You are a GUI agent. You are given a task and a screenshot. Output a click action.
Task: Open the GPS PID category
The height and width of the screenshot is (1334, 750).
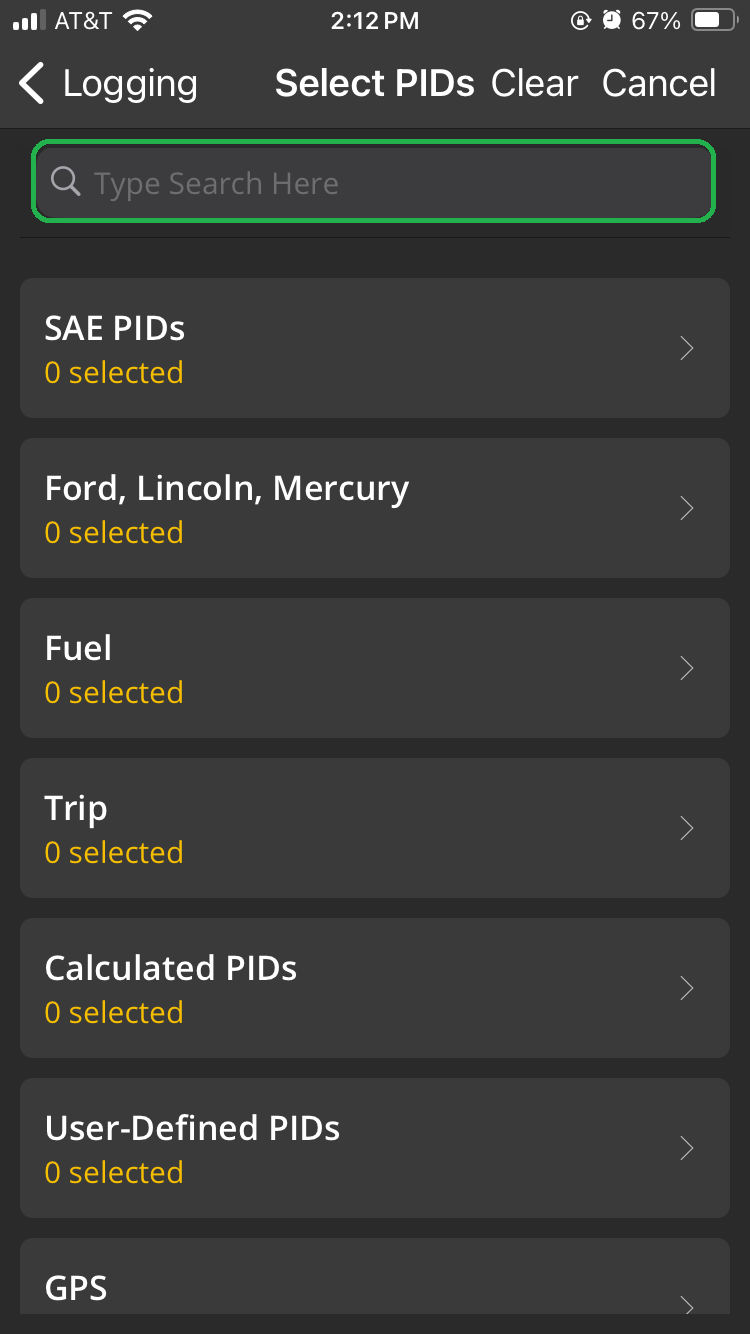374,1290
